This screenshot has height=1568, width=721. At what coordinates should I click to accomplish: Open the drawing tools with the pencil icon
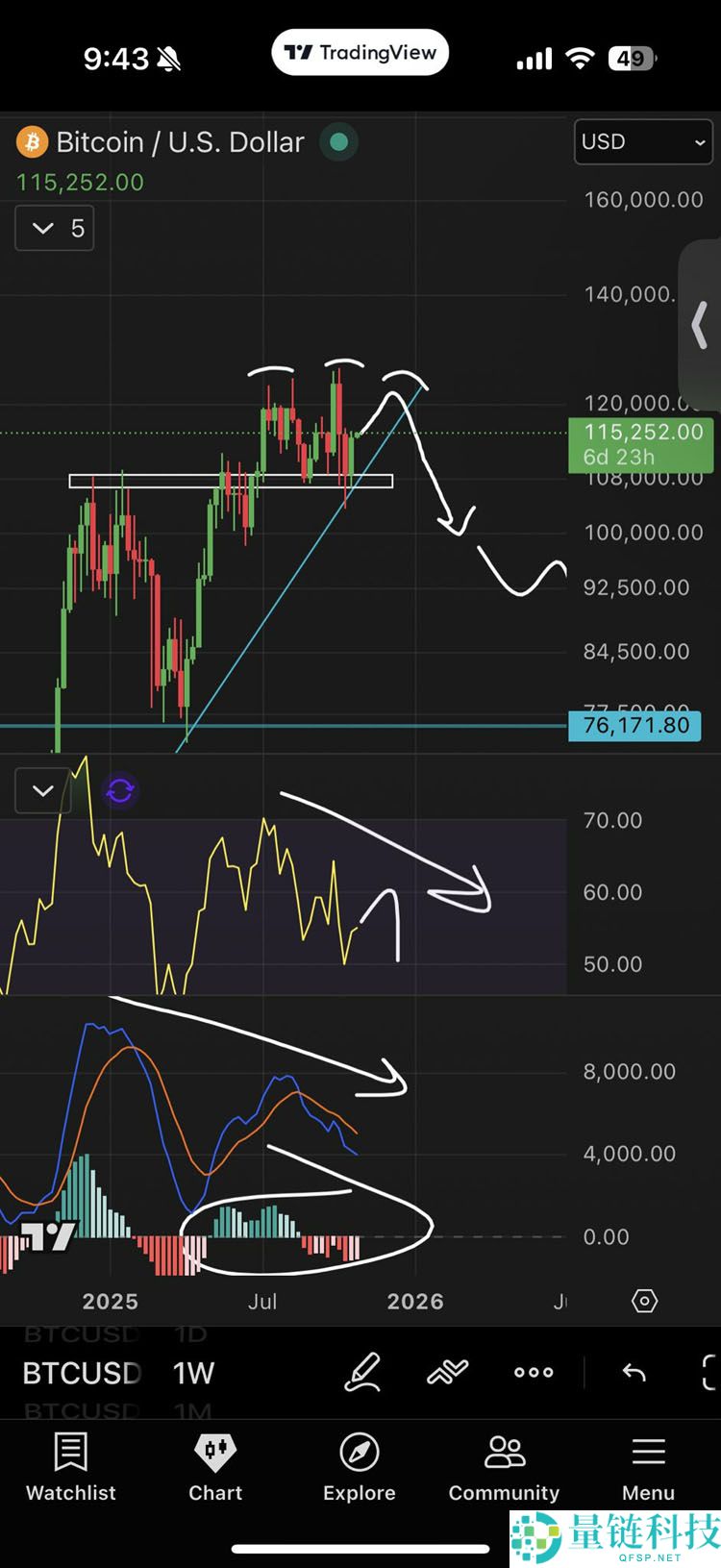tap(362, 1373)
